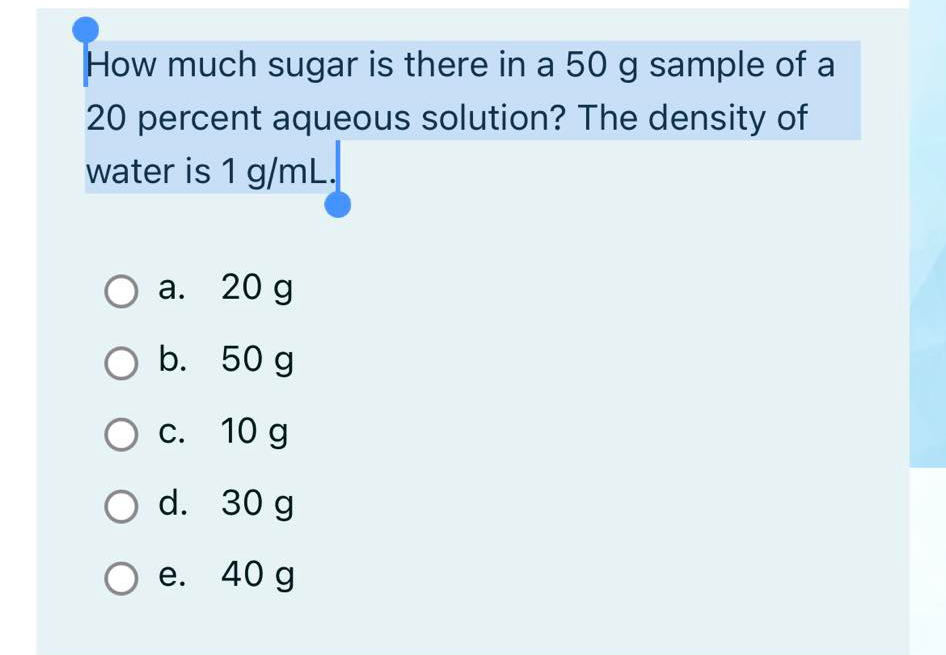Image resolution: width=946 pixels, height=655 pixels.
Task: Mark answer option d. 30 g
Action: (x=122, y=507)
